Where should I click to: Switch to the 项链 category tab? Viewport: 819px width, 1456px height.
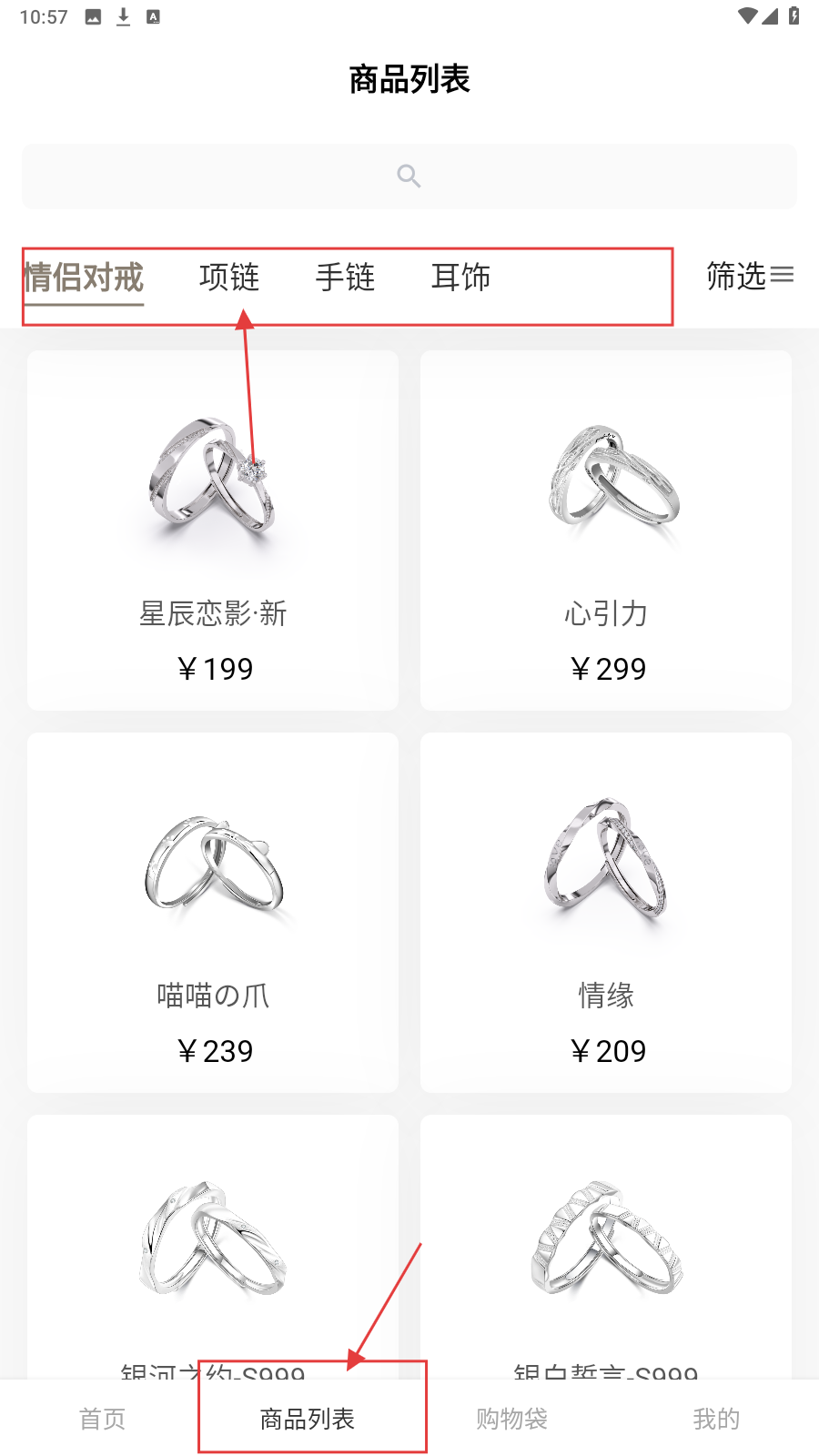(x=229, y=278)
